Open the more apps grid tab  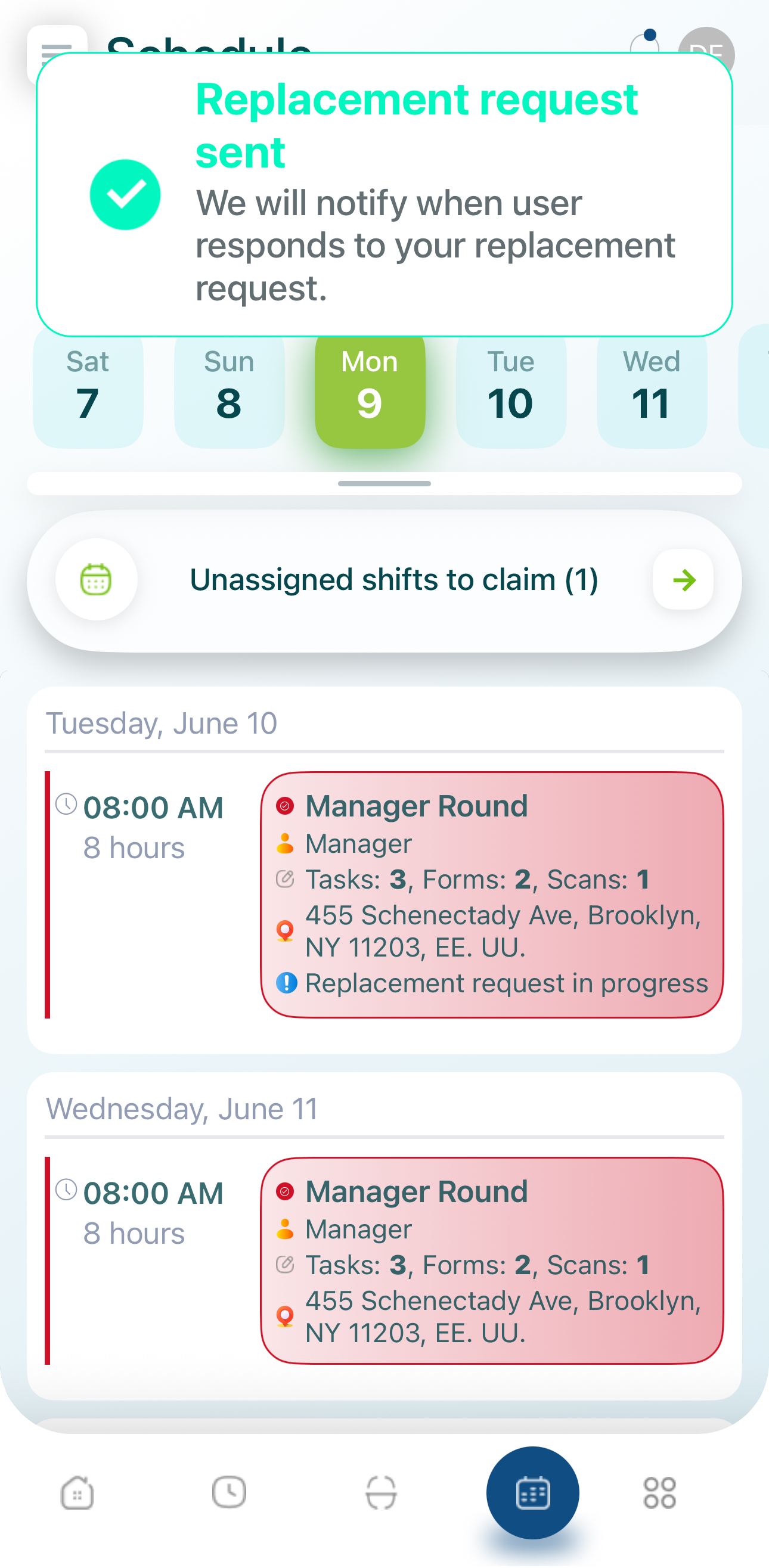659,1492
